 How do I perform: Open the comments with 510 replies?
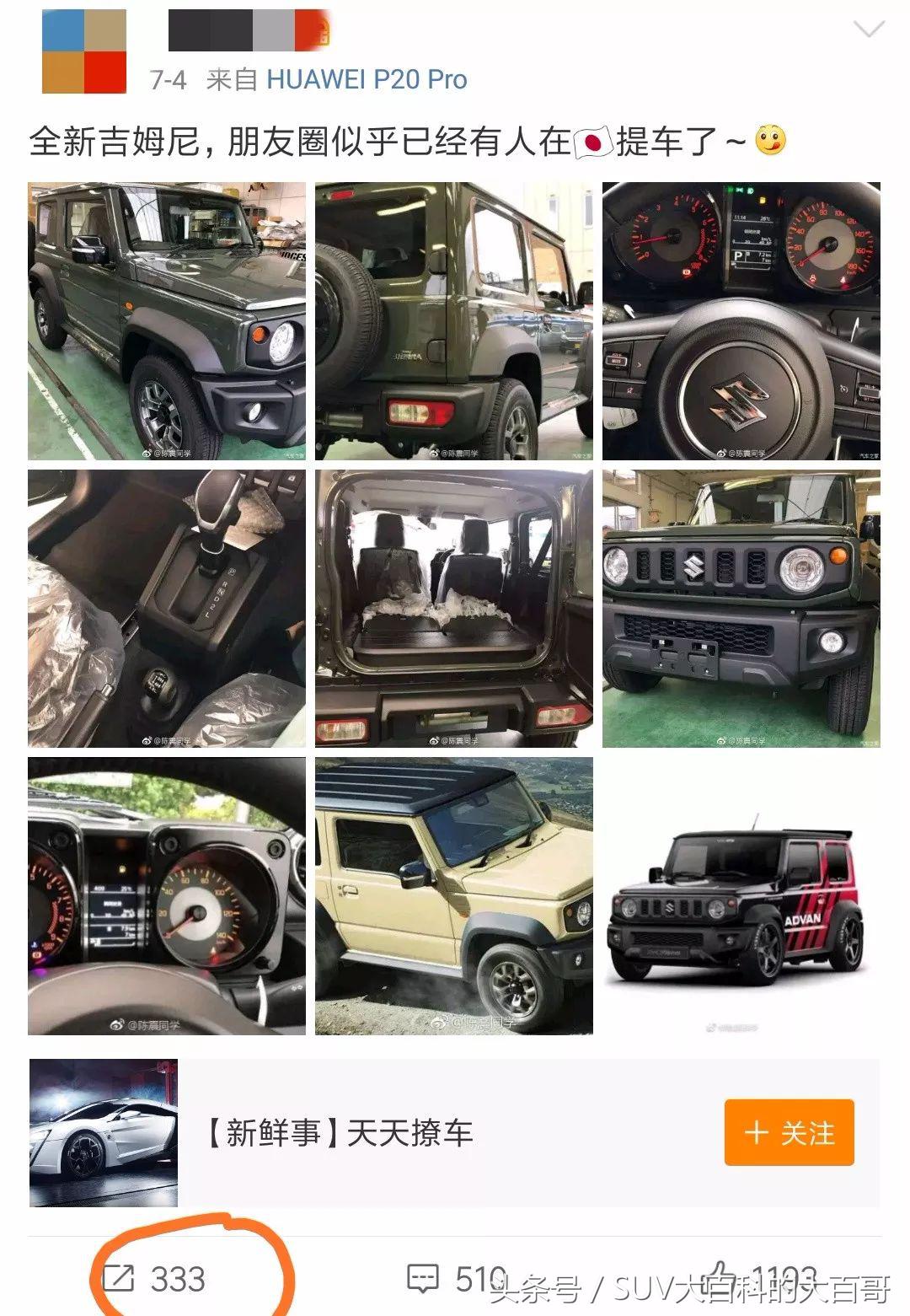click(455, 1279)
